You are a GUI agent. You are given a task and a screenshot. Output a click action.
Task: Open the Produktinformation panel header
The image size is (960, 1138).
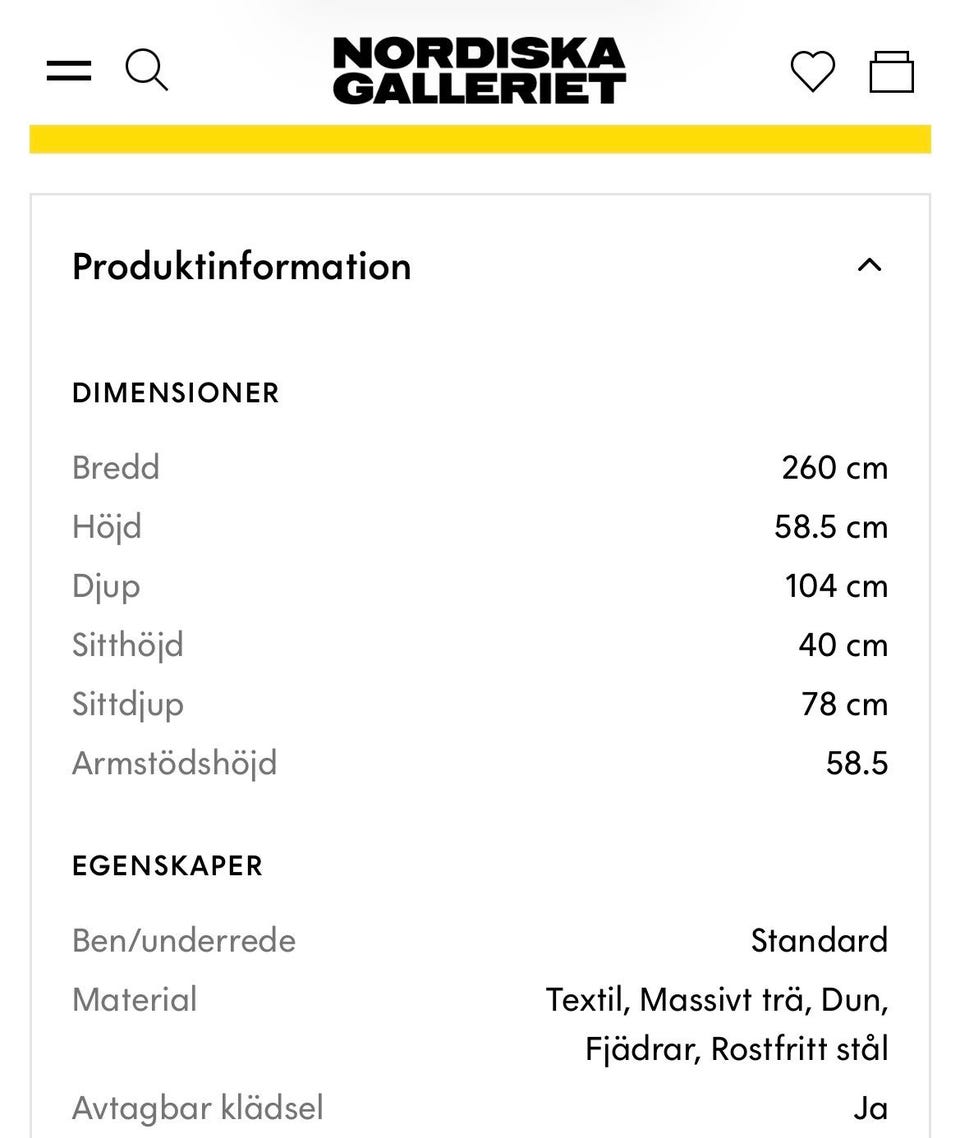[x=240, y=265]
